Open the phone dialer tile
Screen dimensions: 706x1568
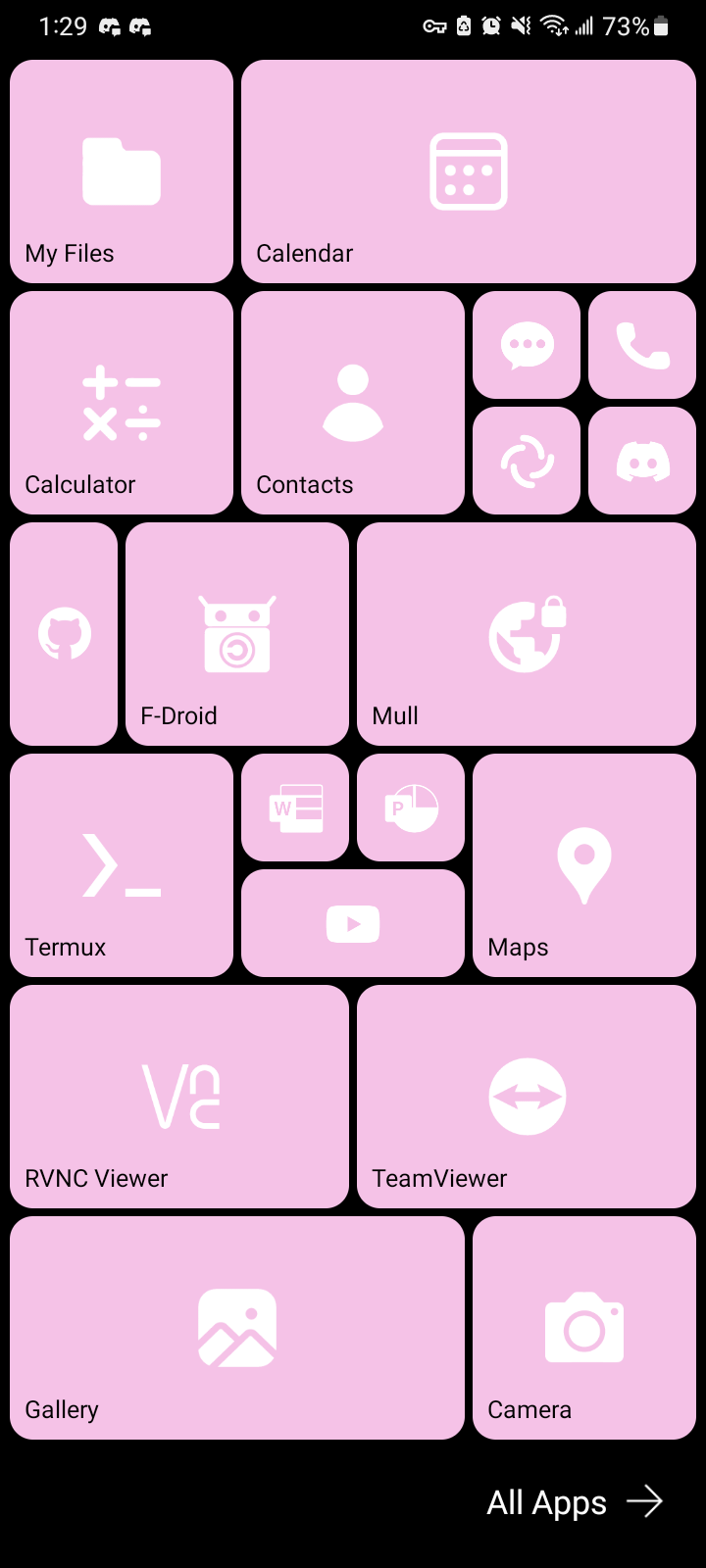coord(642,345)
